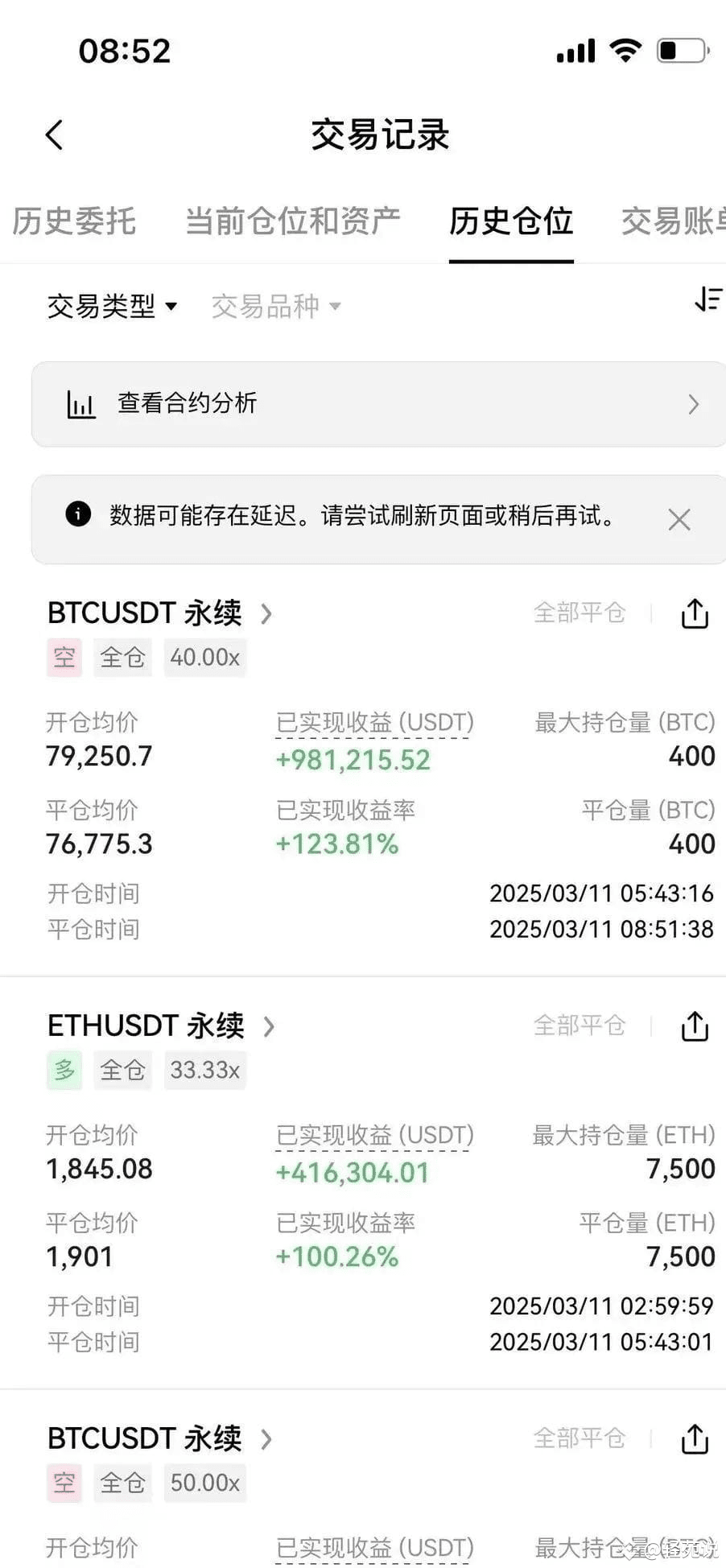
Task: Go back from 交易记录 page
Action: click(54, 135)
